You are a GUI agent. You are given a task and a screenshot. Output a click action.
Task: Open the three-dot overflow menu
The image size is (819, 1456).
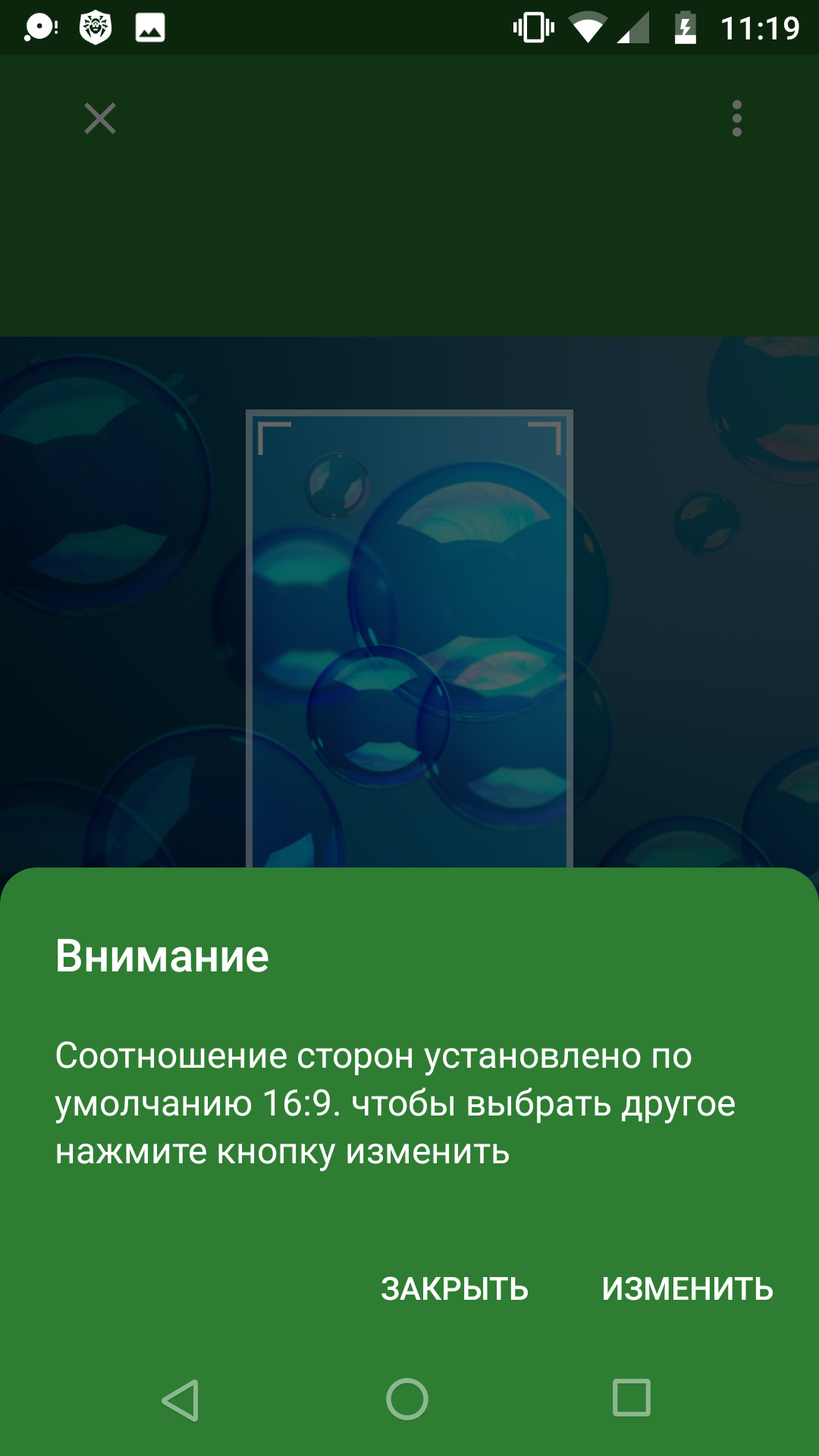[x=736, y=118]
